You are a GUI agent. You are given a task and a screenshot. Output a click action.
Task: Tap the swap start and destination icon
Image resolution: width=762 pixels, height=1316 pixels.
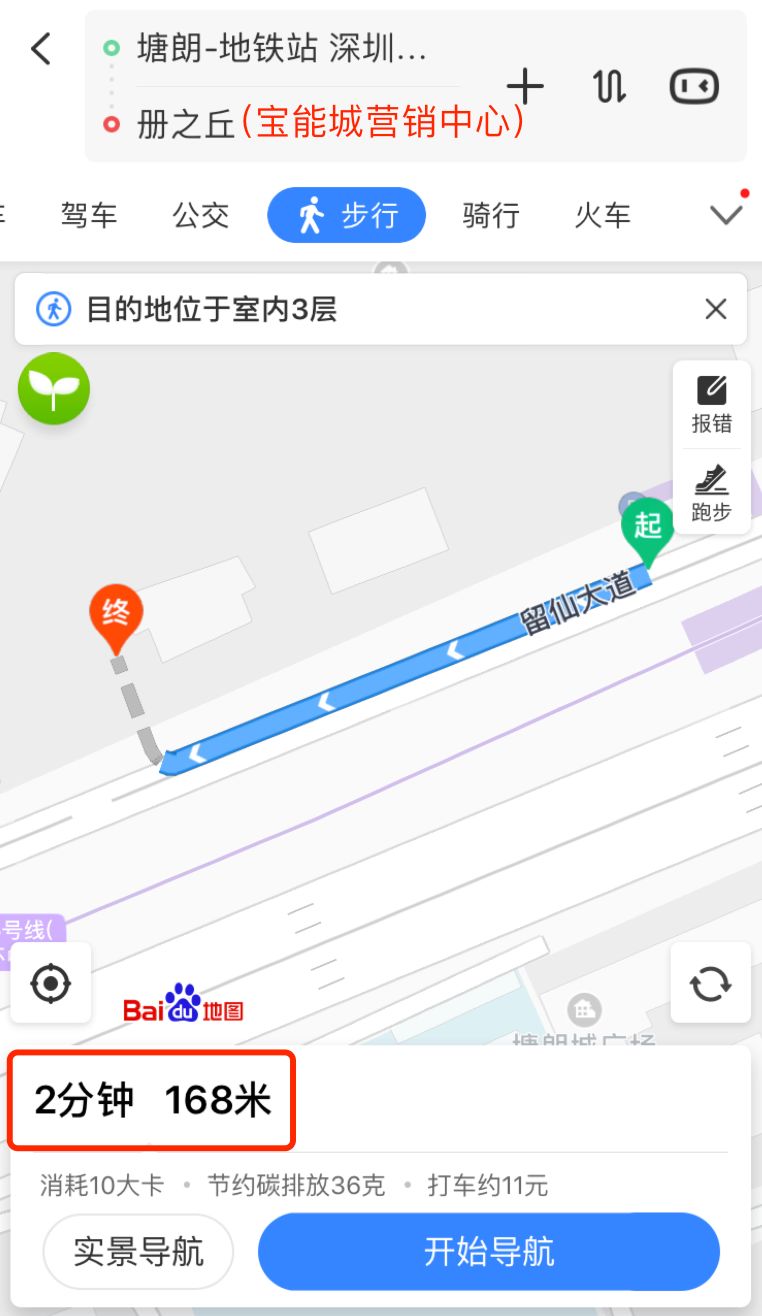pyautogui.click(x=611, y=87)
